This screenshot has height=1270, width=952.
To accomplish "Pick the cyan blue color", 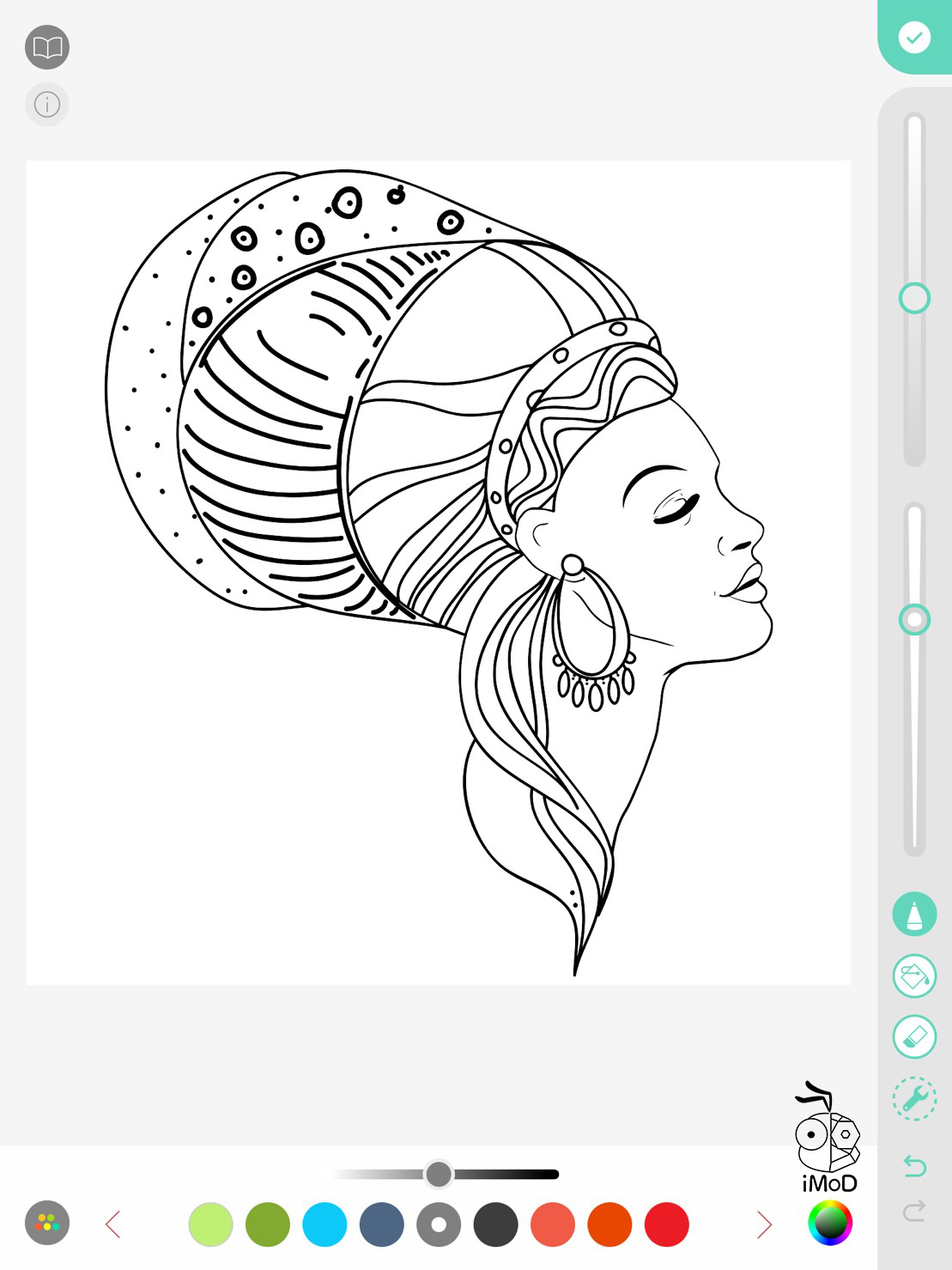I will point(324,1224).
